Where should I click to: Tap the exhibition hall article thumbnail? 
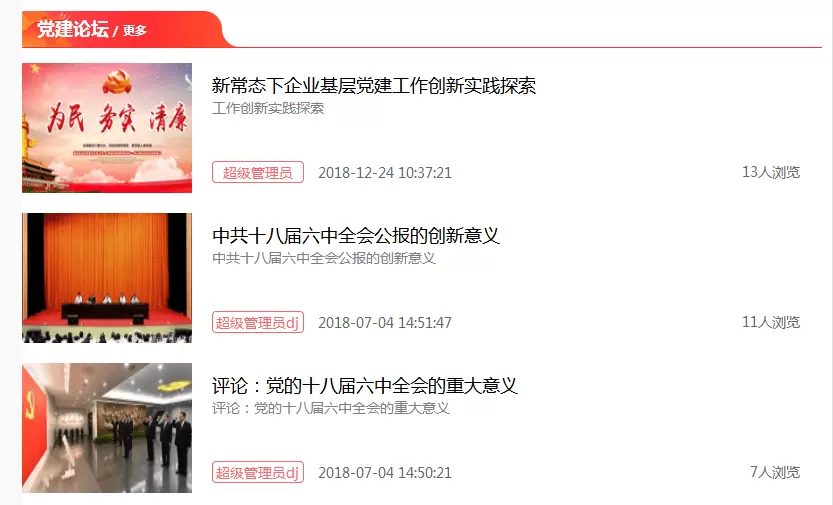point(107,428)
